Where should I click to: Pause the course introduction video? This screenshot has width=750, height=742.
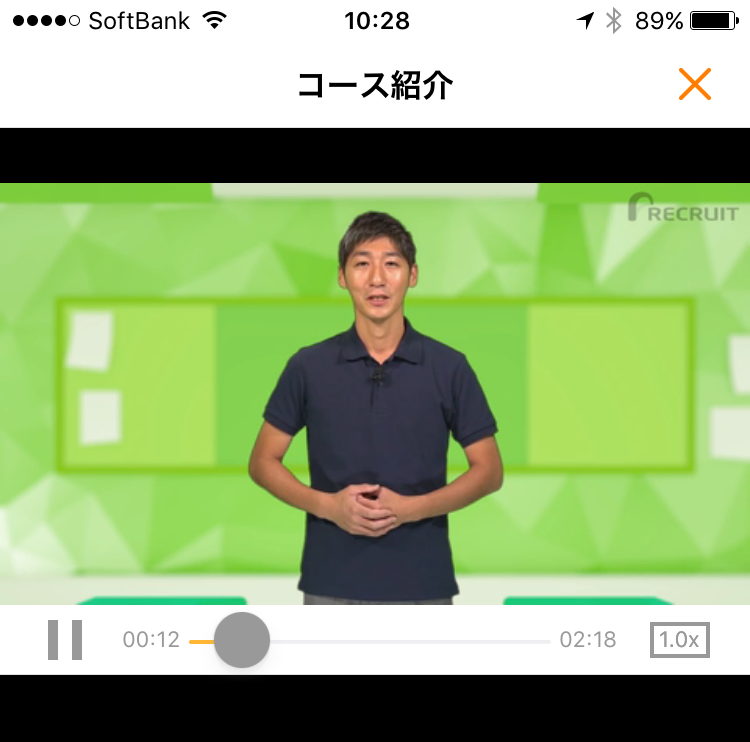(x=65, y=640)
